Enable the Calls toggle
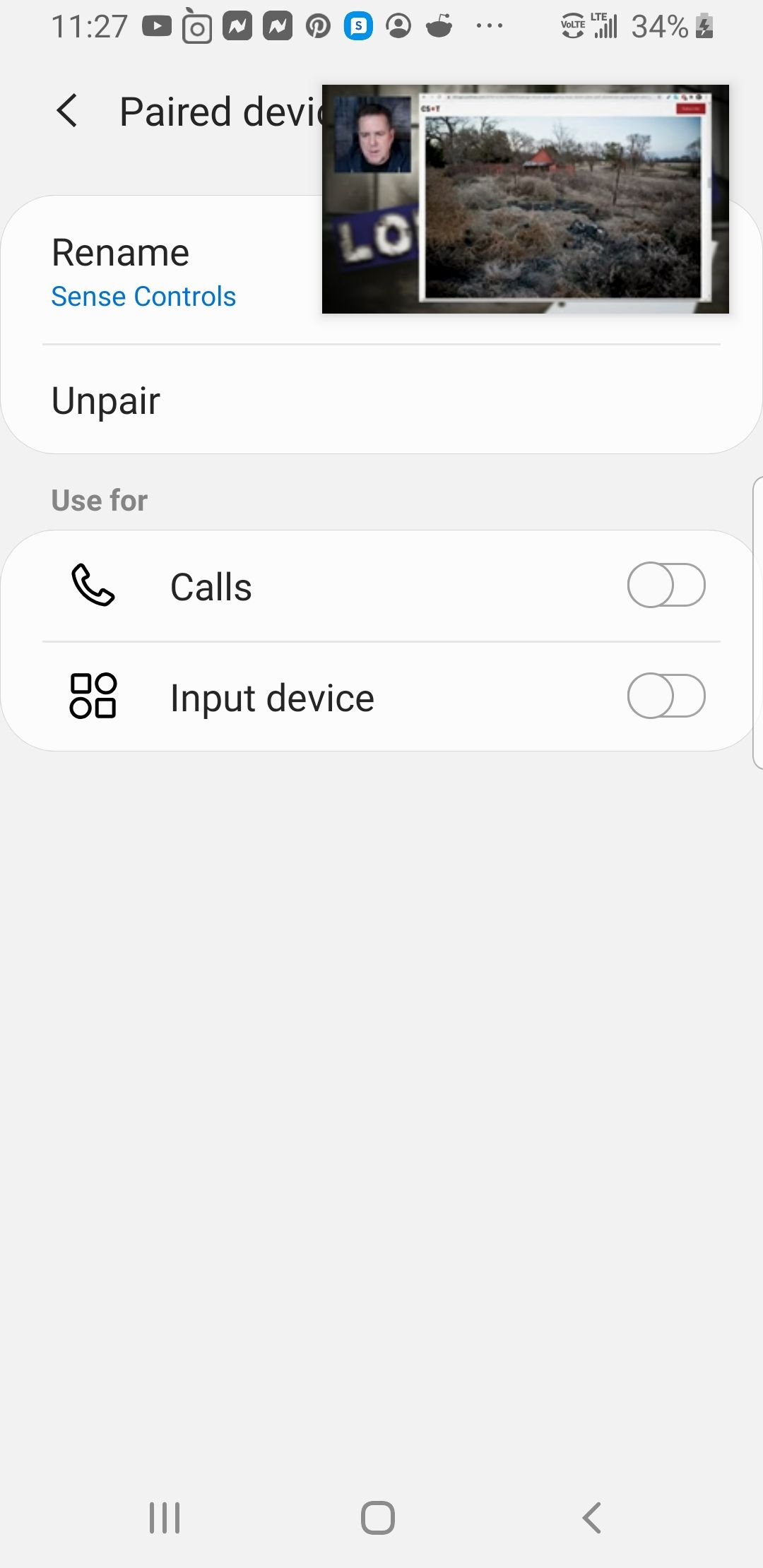 pos(666,586)
